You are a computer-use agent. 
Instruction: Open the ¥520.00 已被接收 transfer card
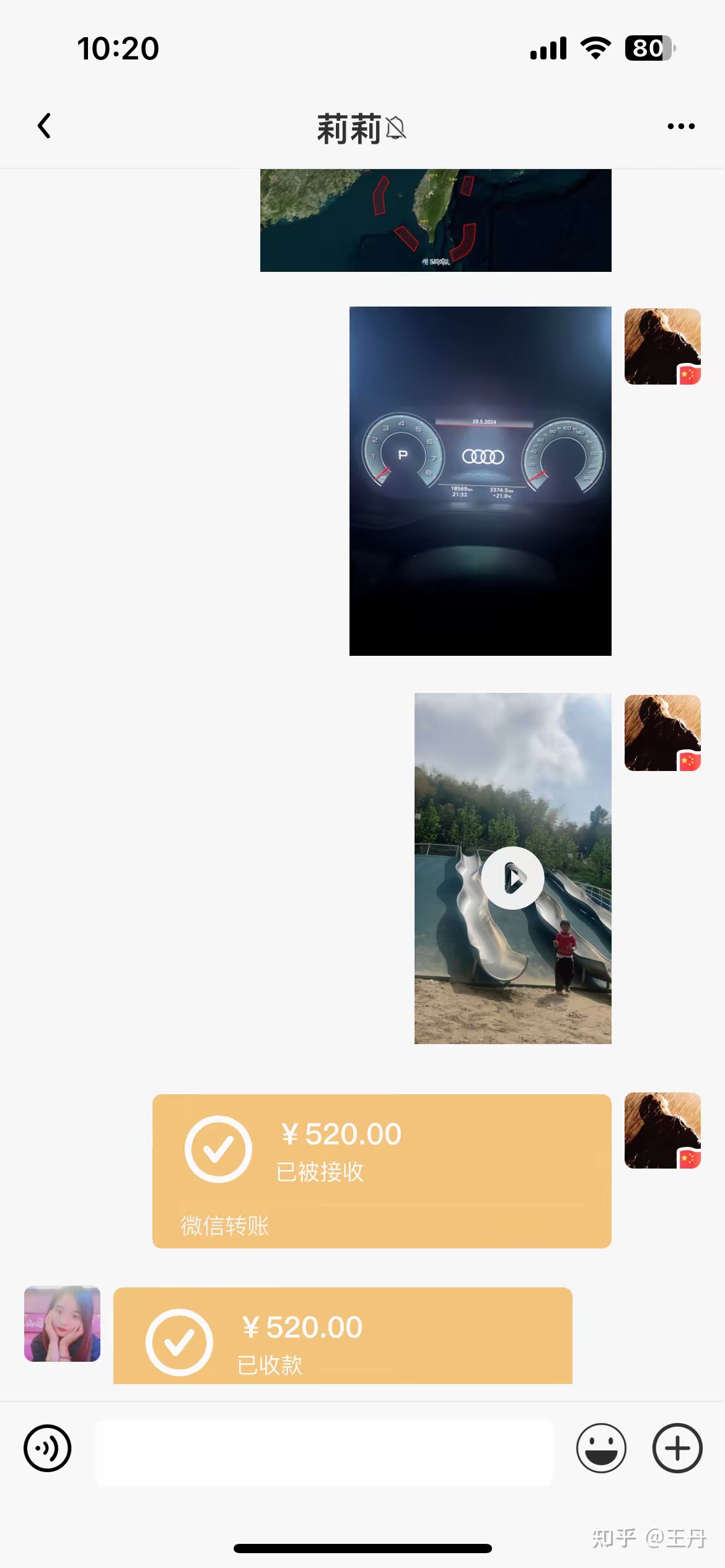click(x=382, y=1170)
